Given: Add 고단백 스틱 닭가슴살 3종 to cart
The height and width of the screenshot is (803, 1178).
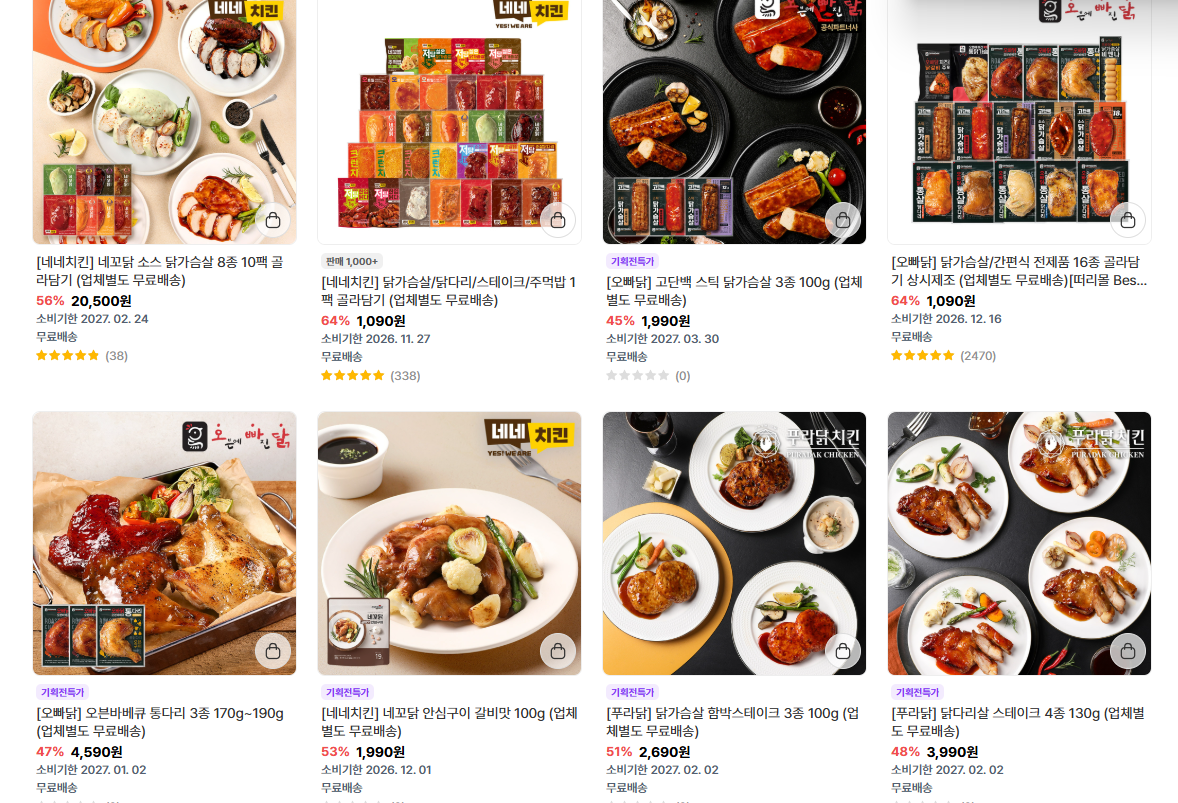Looking at the screenshot, I should coord(843,220).
